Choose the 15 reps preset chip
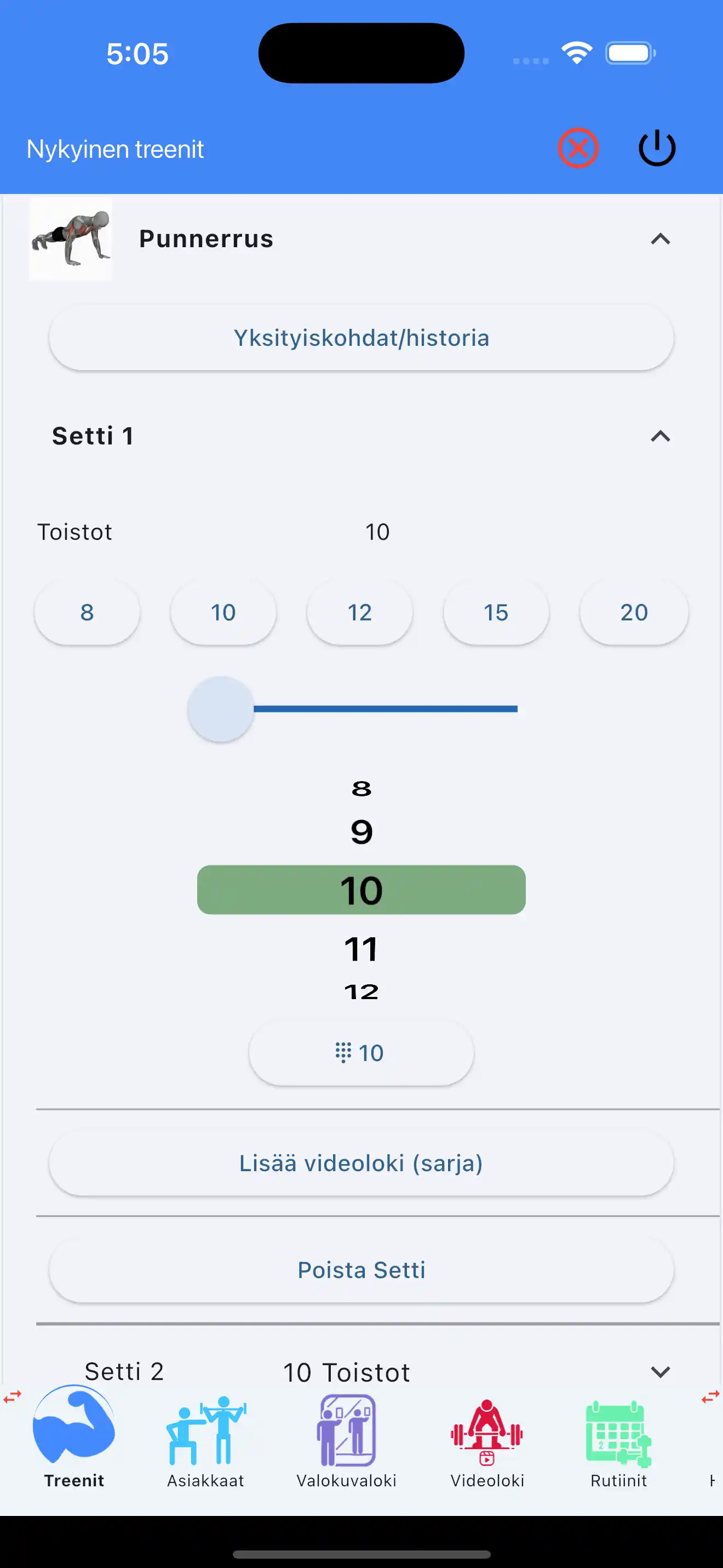723x1568 pixels. (x=496, y=612)
